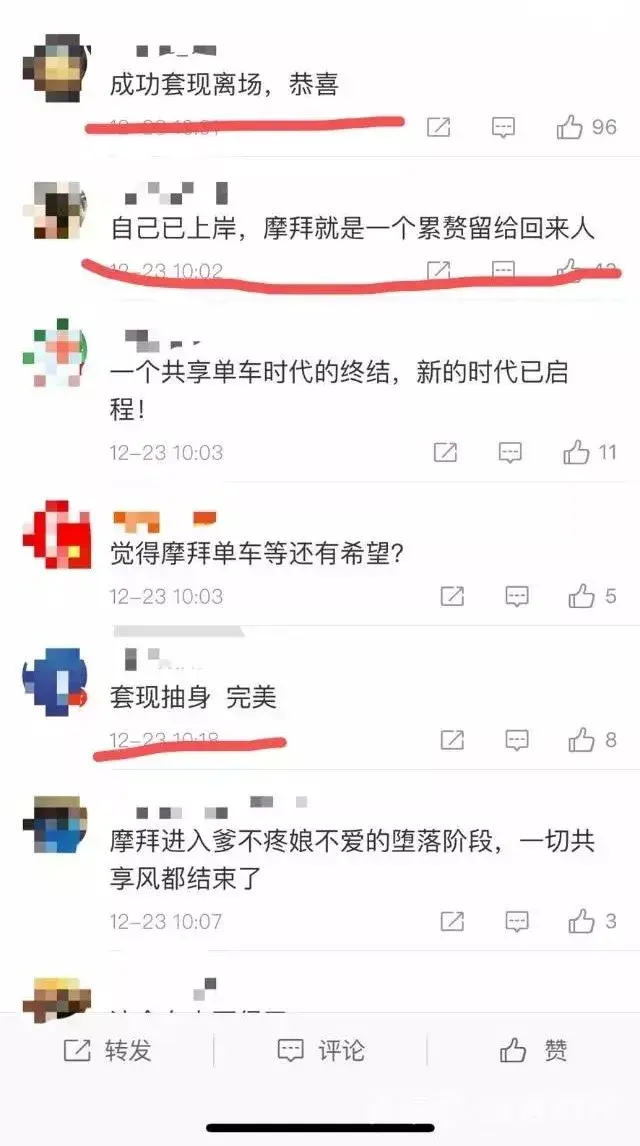Repost the comment "套现抽身 完美"
The image size is (640, 1146).
pyautogui.click(x=452, y=740)
